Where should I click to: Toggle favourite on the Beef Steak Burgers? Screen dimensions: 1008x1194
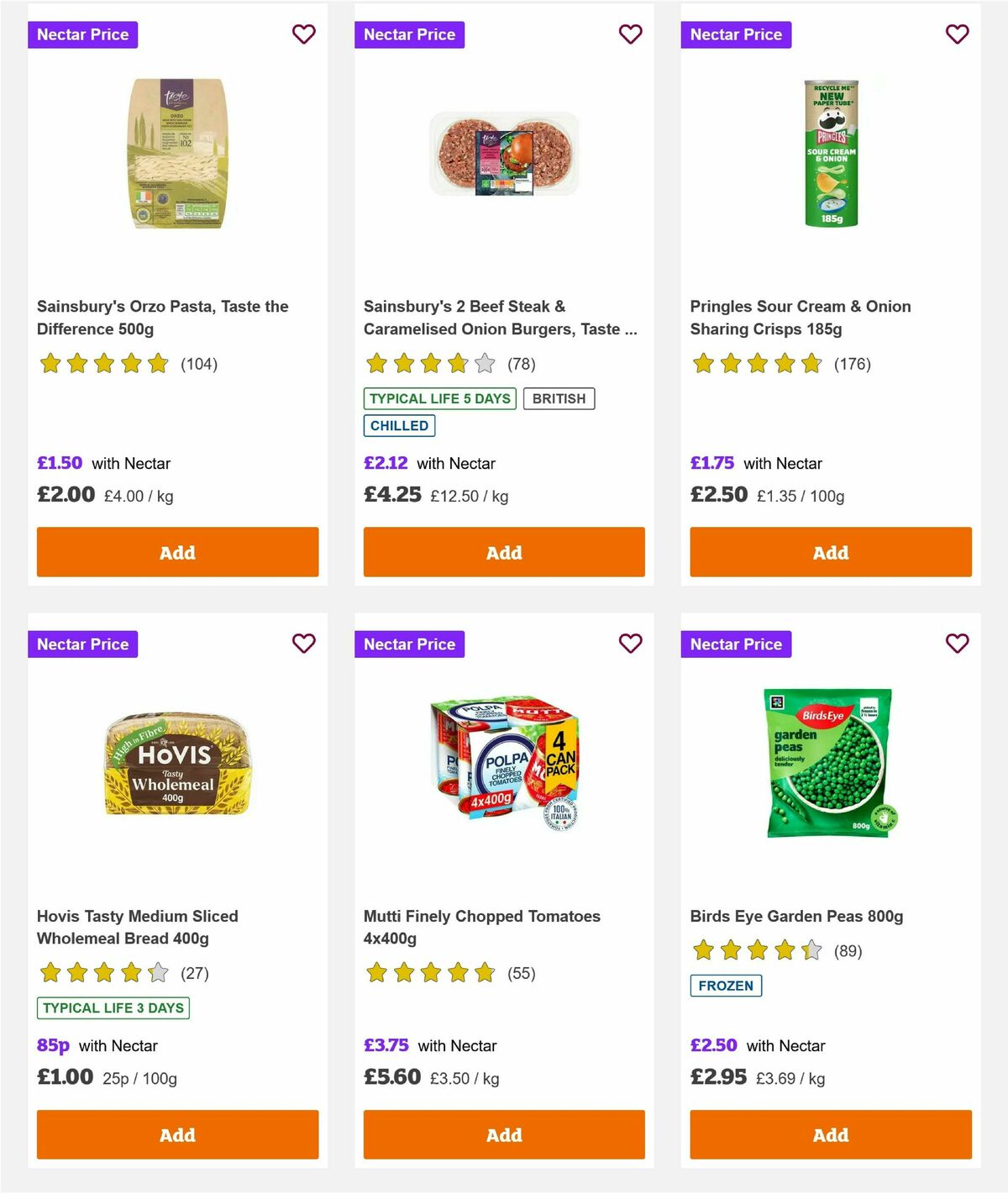tap(630, 34)
